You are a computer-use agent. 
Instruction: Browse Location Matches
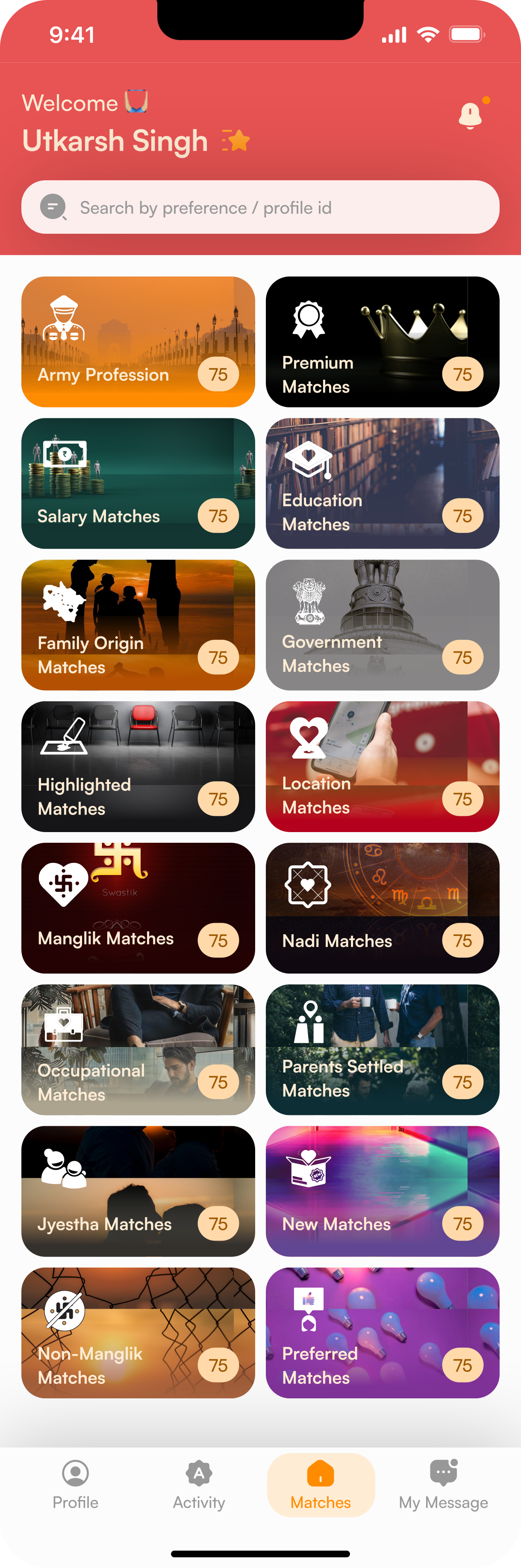coord(382,766)
